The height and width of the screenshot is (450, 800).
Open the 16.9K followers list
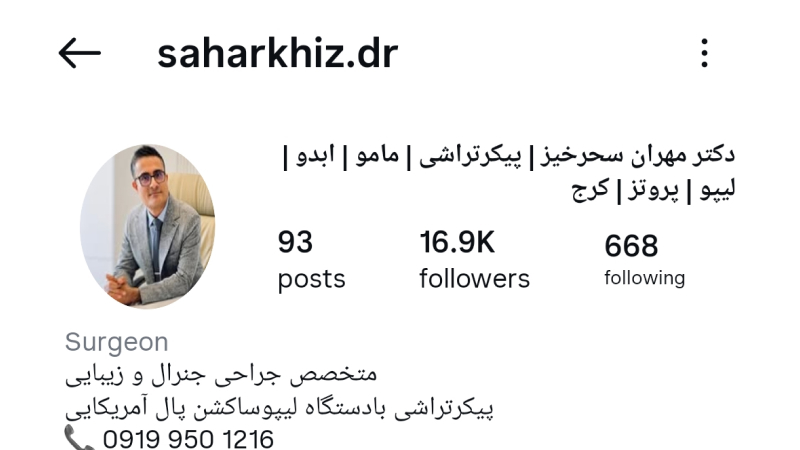[x=474, y=259]
